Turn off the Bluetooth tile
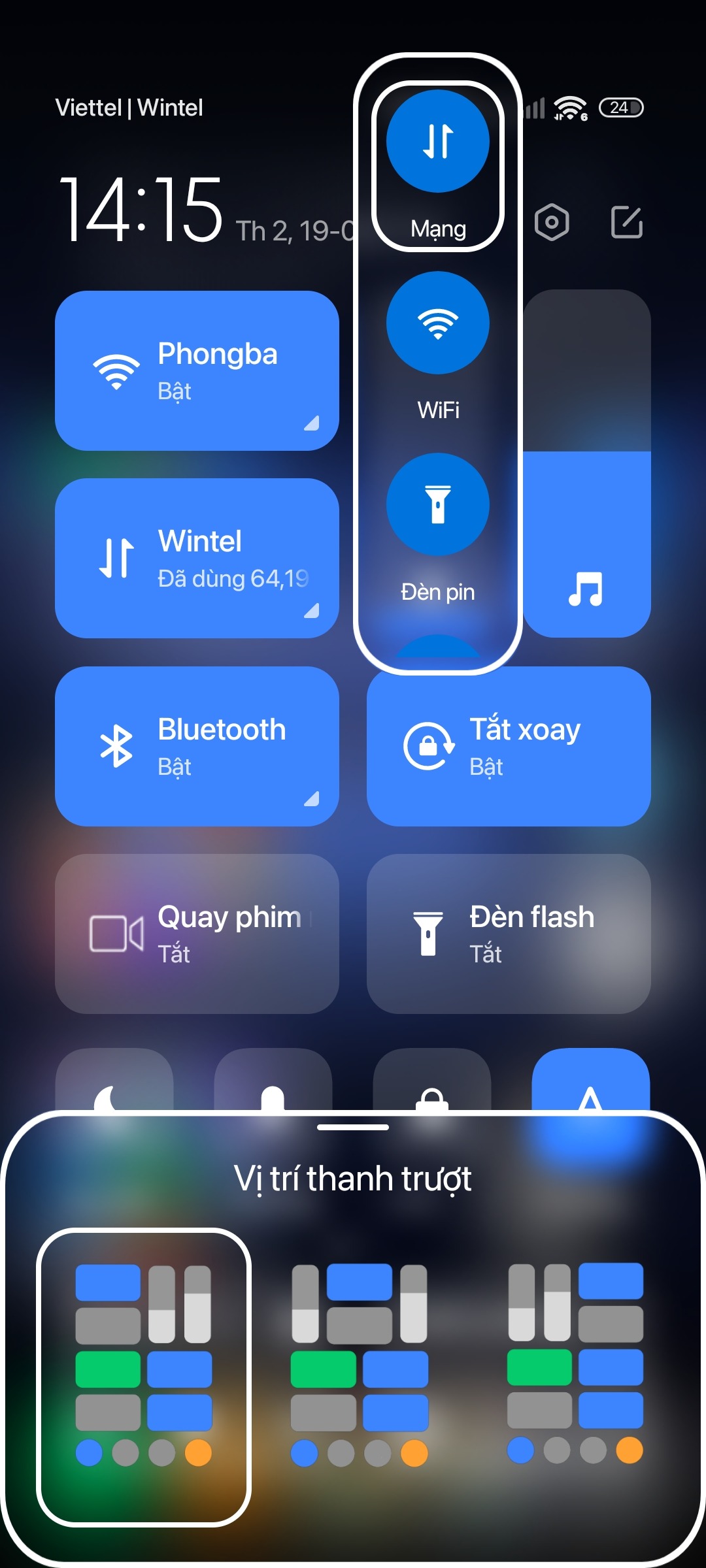 point(197,746)
